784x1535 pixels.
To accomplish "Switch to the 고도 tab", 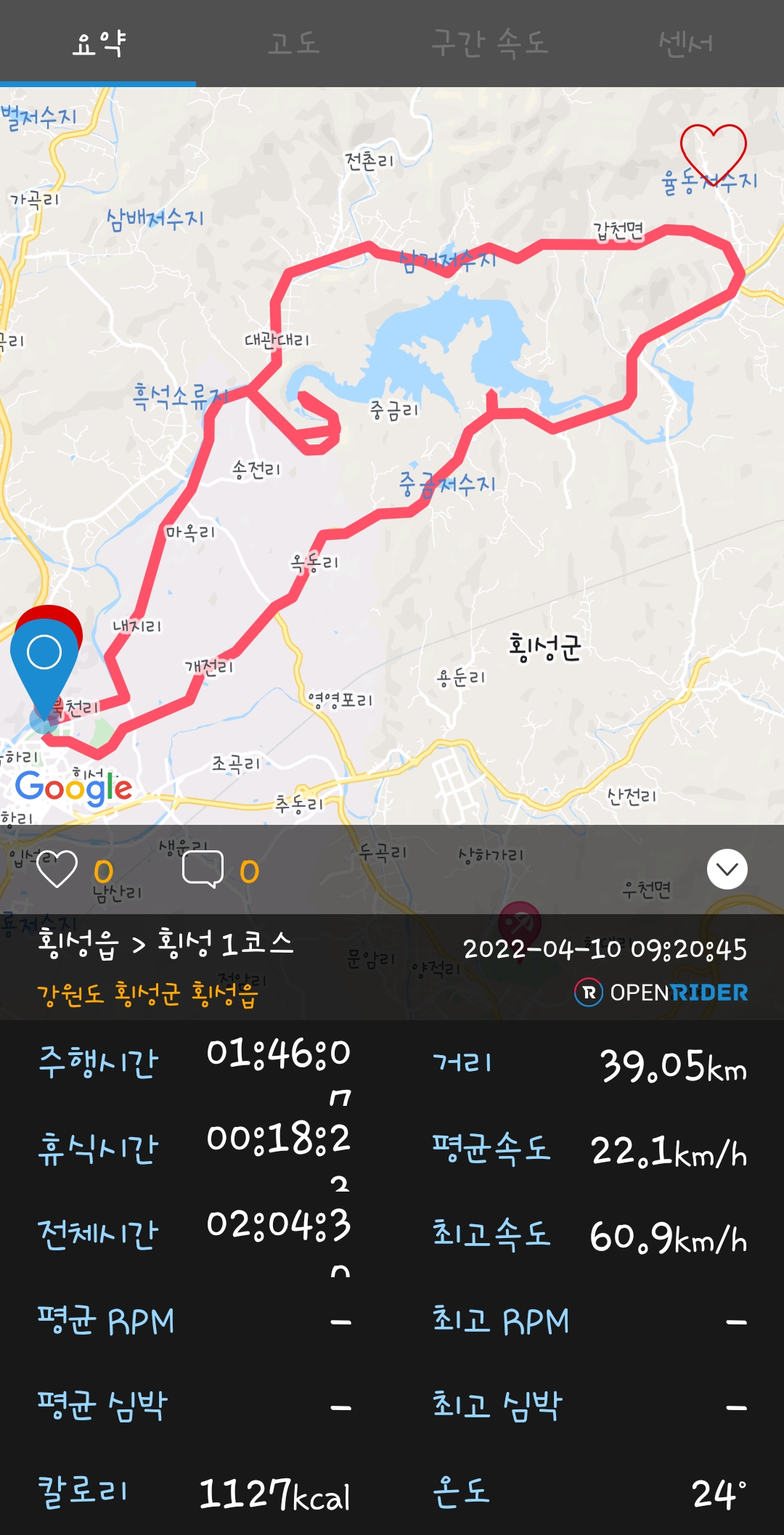I will 293,44.
